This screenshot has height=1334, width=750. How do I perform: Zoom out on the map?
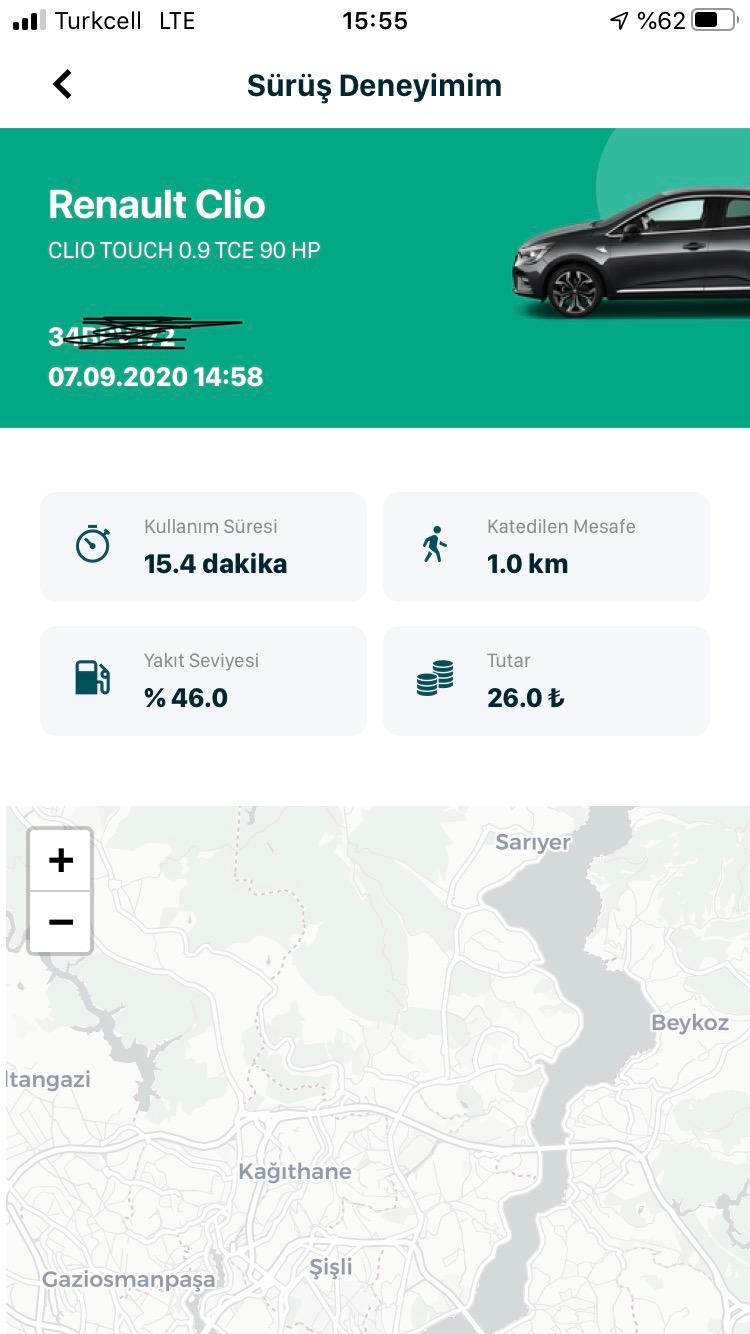pyautogui.click(x=61, y=922)
